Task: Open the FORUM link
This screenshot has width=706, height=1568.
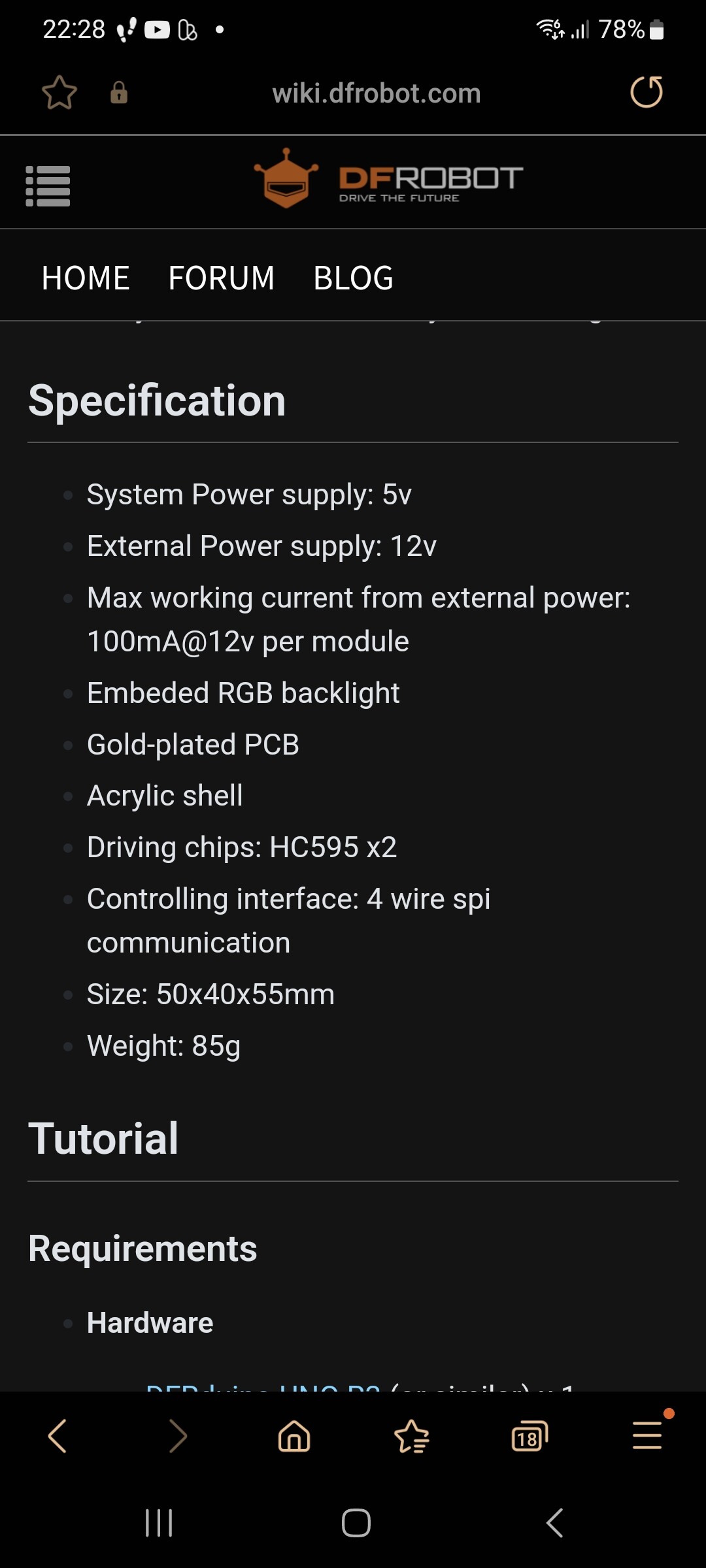Action: [x=221, y=278]
